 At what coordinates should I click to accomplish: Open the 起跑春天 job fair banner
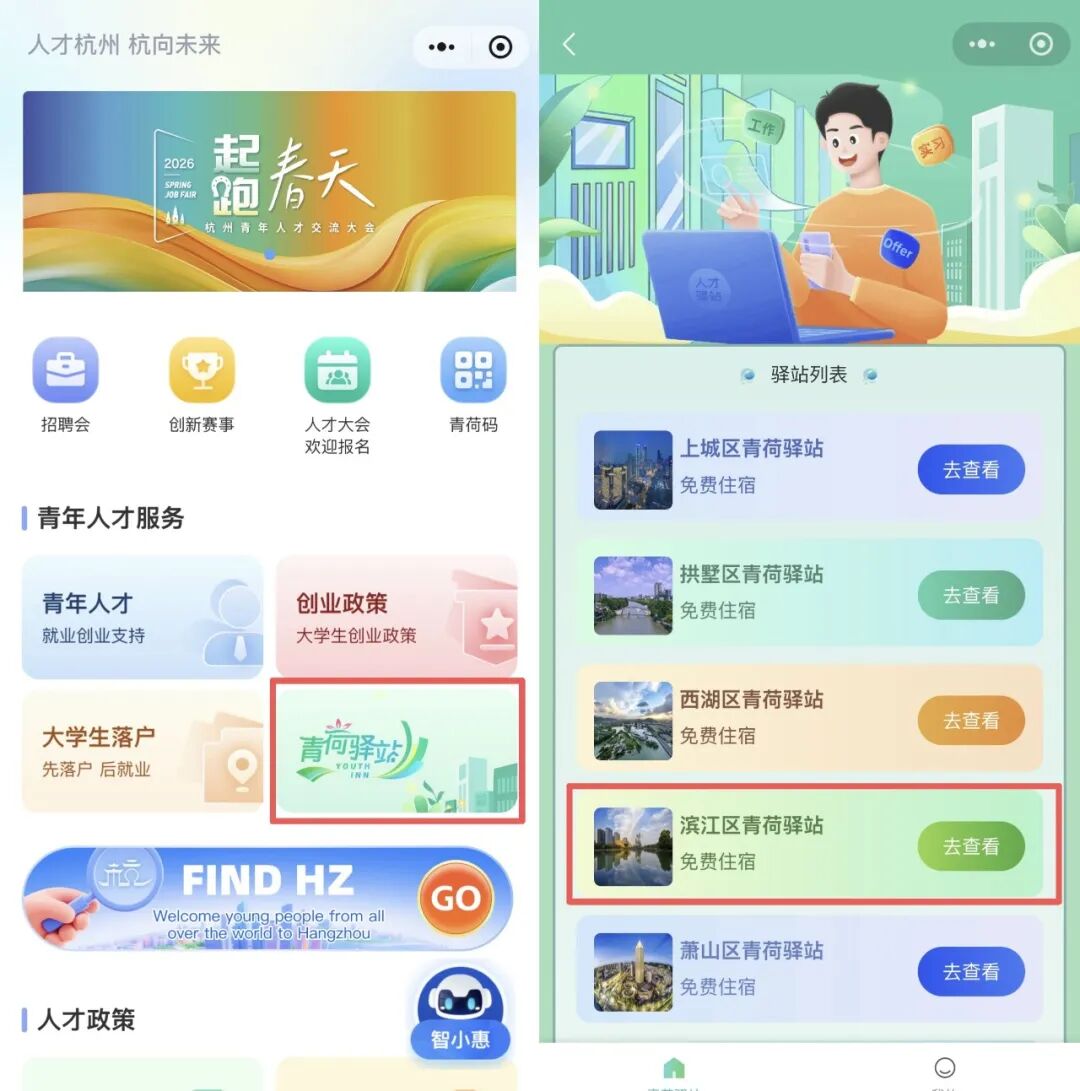pos(269,191)
